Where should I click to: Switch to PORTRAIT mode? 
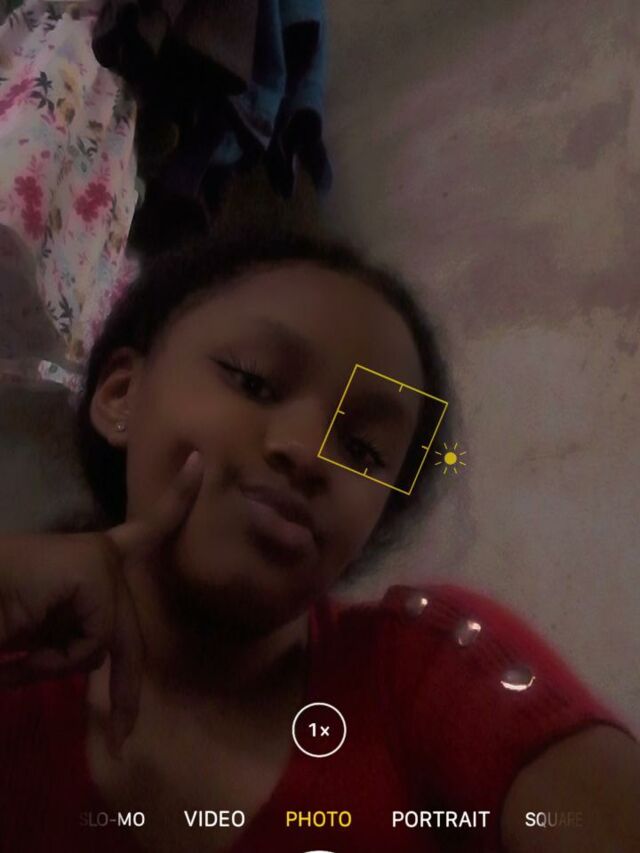click(440, 819)
